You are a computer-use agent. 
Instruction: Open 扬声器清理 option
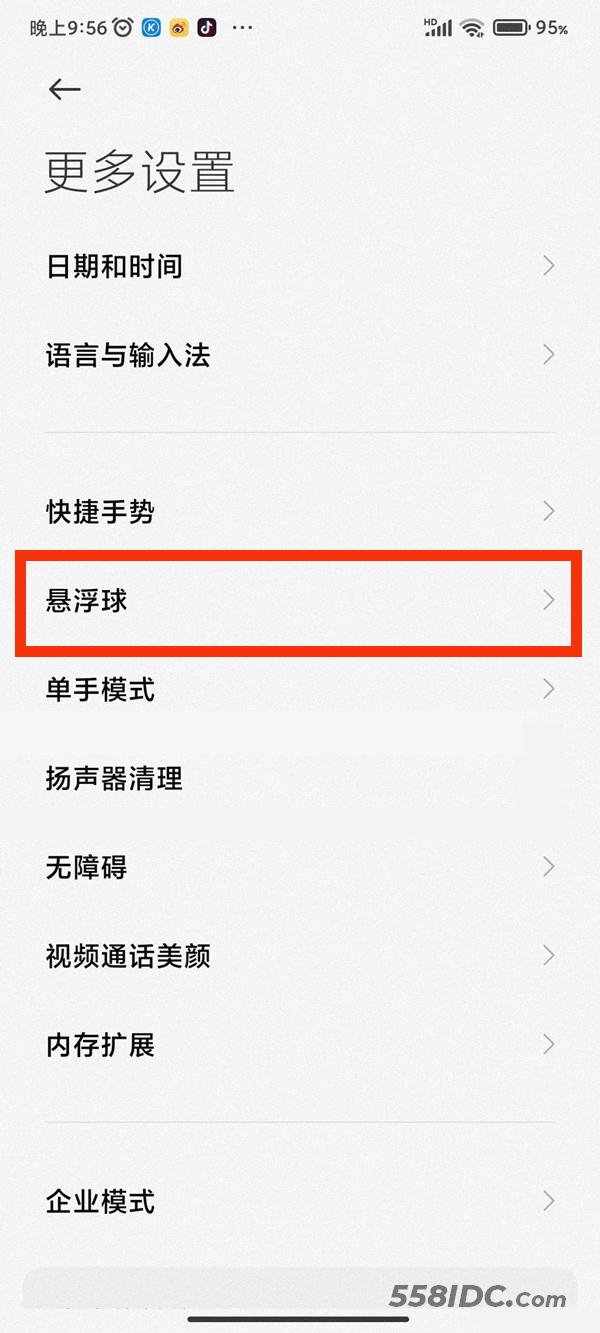click(300, 778)
